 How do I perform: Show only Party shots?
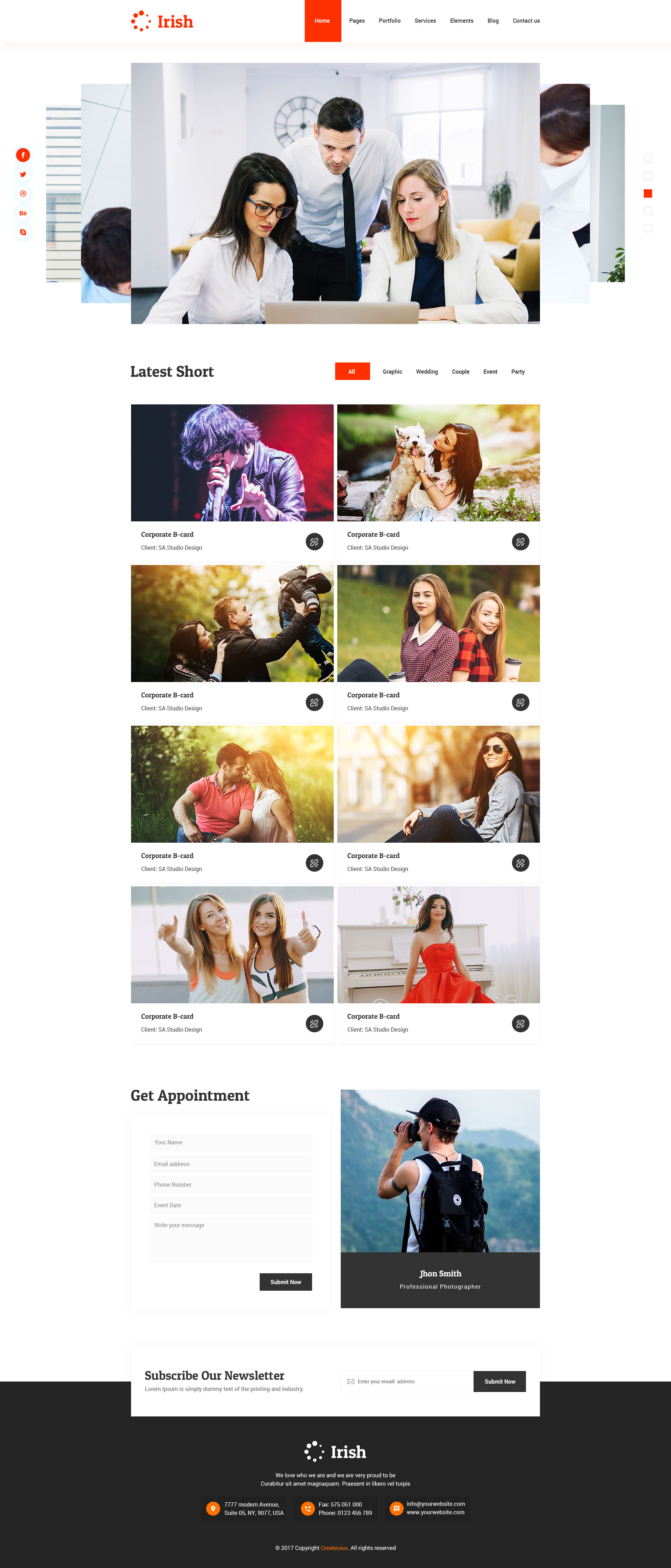click(x=518, y=372)
